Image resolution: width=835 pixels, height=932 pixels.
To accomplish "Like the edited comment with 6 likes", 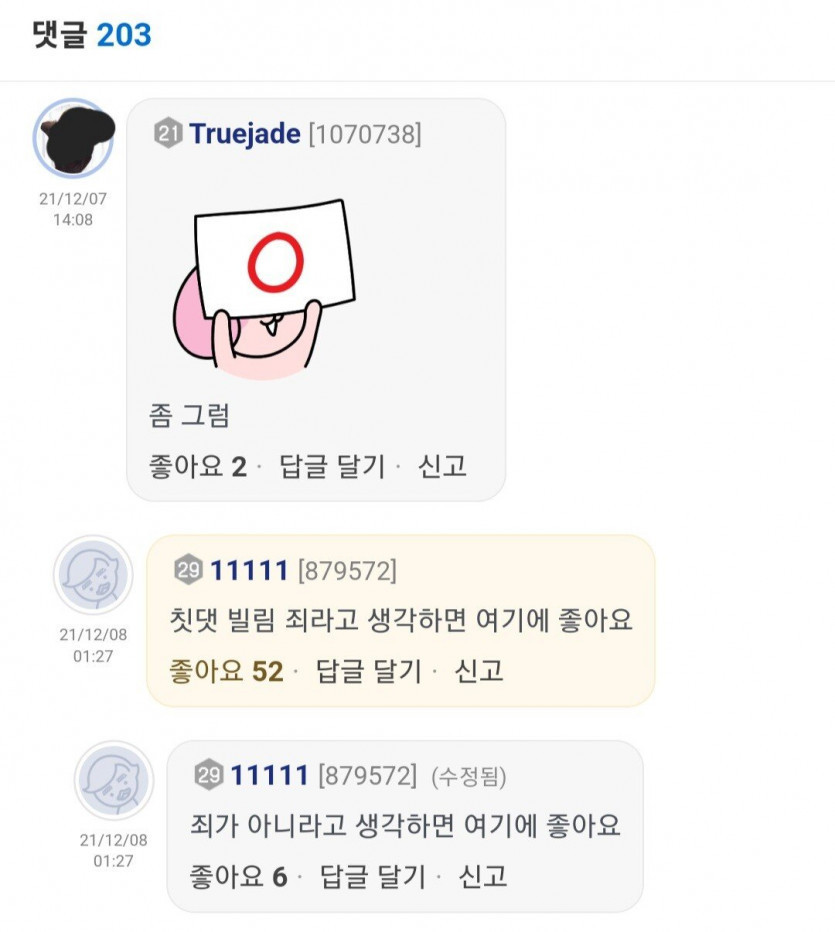I will [238, 877].
